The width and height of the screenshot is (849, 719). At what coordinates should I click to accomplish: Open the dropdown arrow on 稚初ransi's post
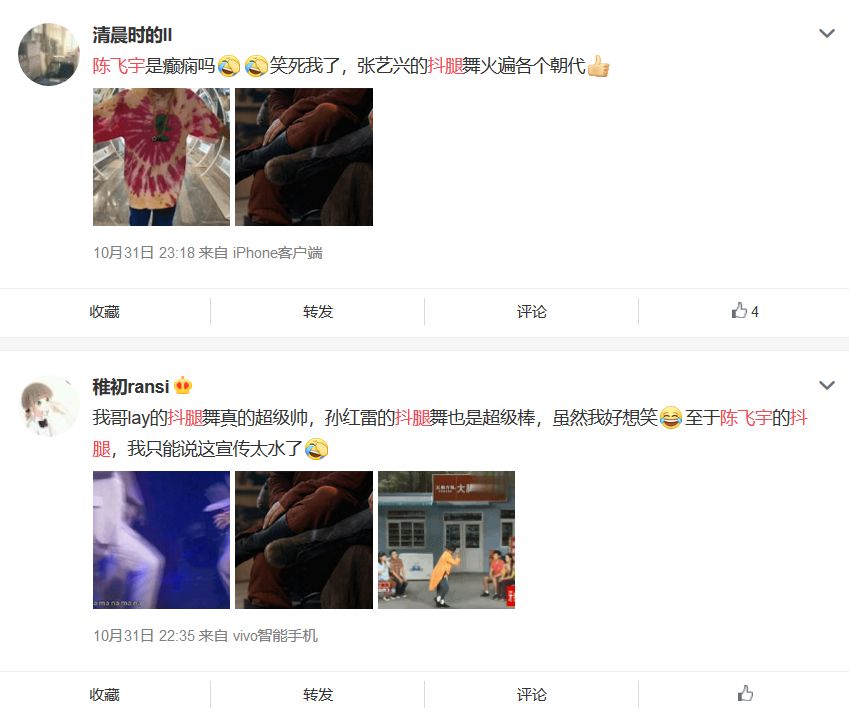pyautogui.click(x=826, y=385)
